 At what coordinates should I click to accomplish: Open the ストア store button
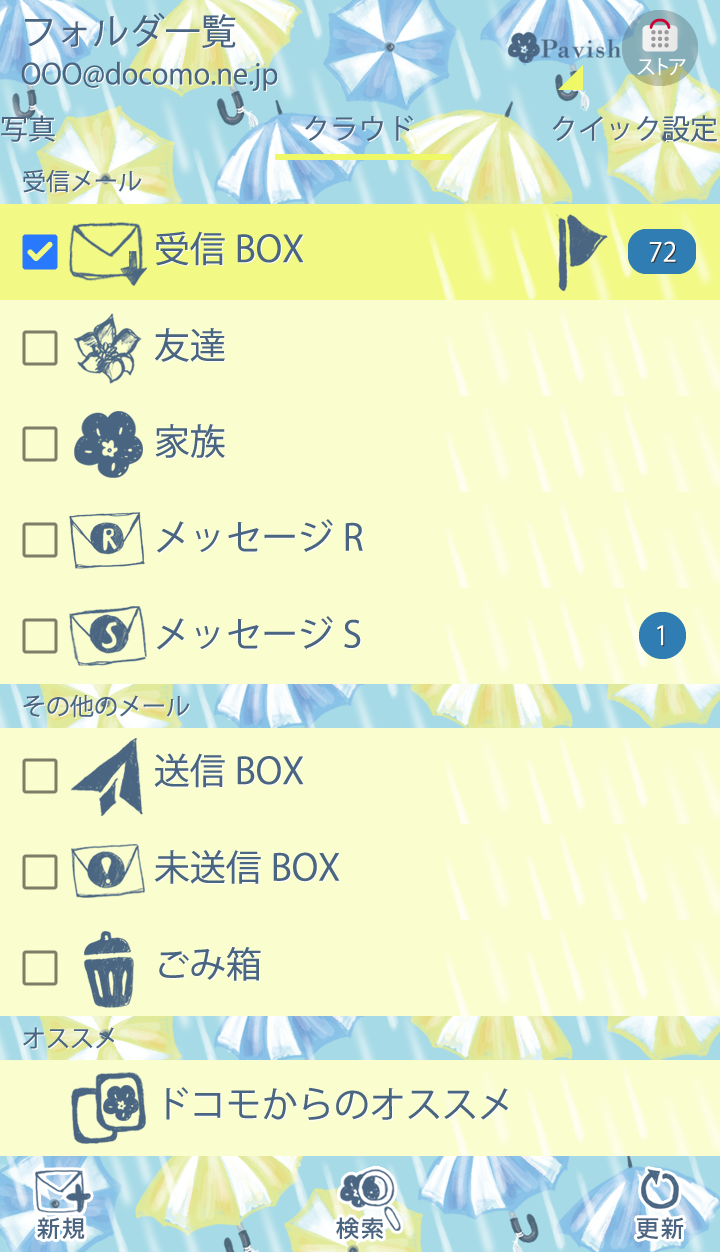click(660, 48)
